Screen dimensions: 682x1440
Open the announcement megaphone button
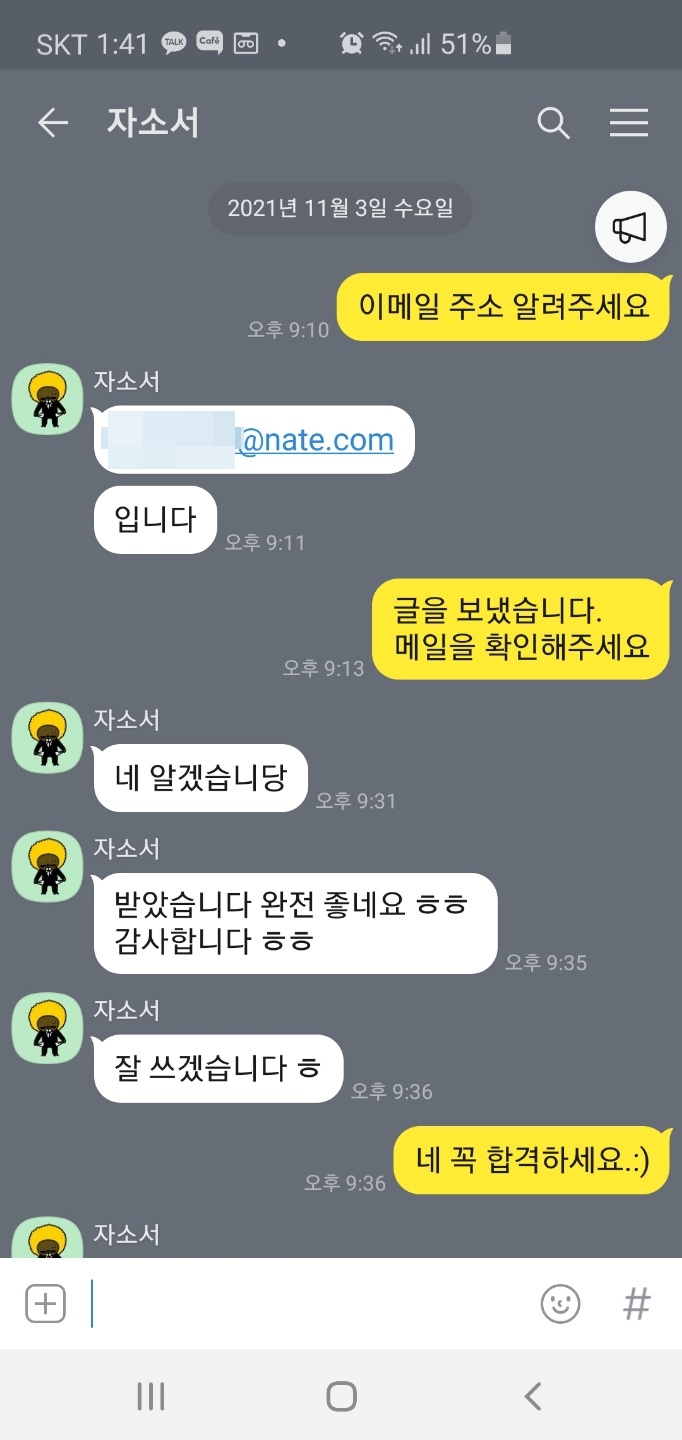click(x=630, y=228)
